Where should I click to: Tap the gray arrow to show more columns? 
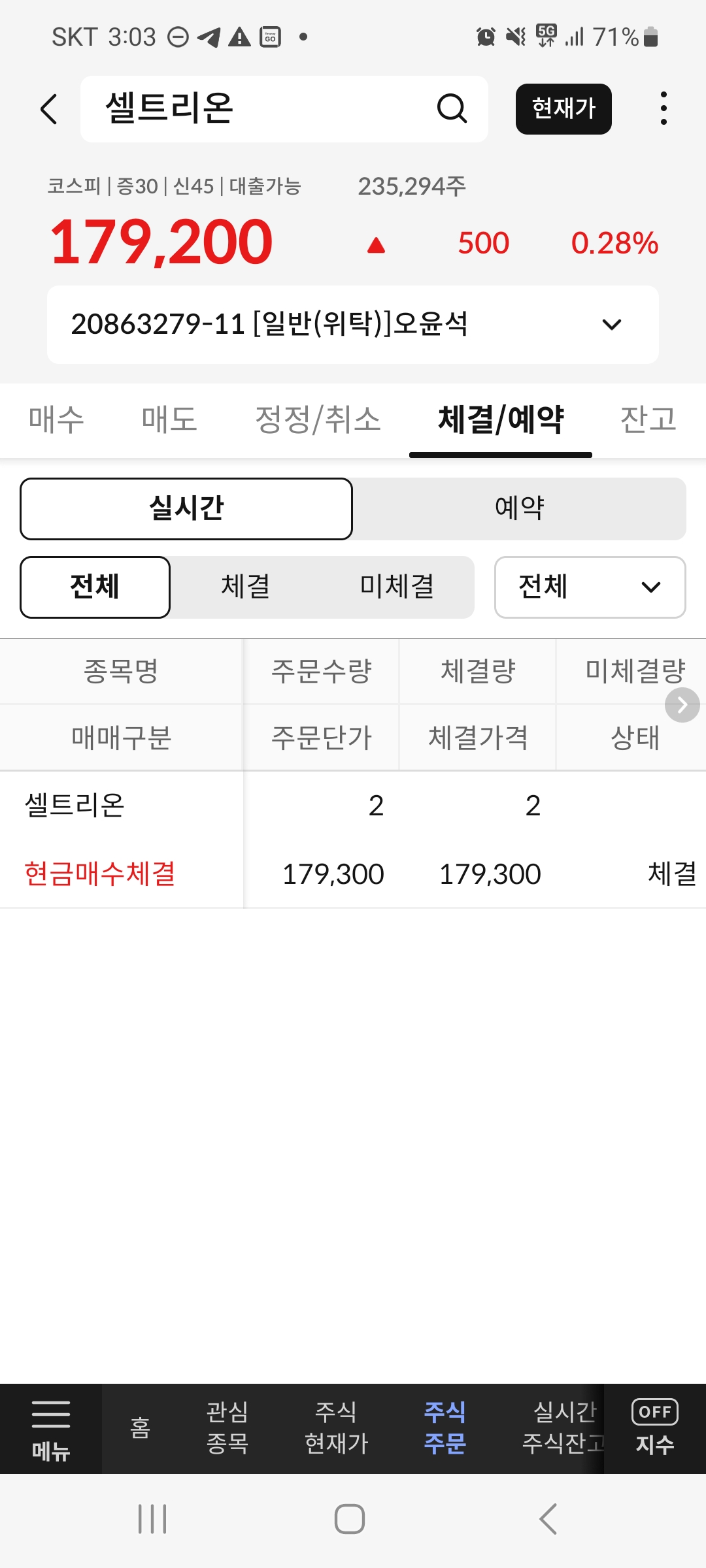click(x=682, y=705)
